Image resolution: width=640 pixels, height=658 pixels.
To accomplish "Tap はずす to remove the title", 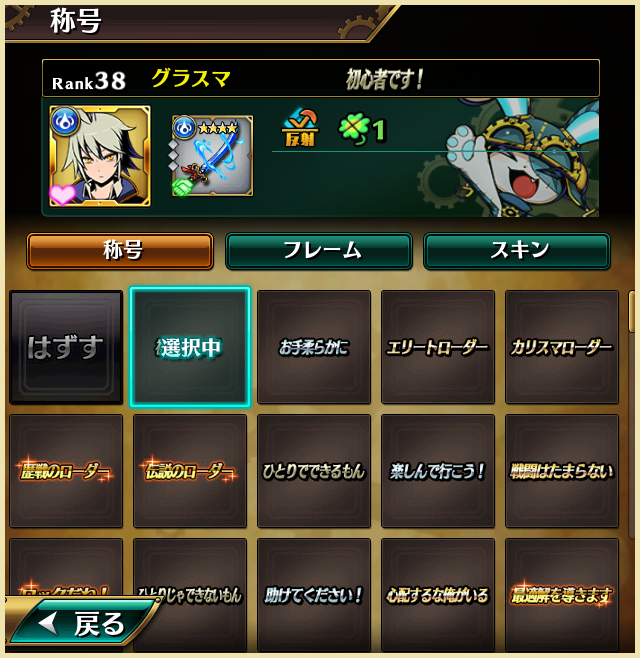I will (66, 347).
